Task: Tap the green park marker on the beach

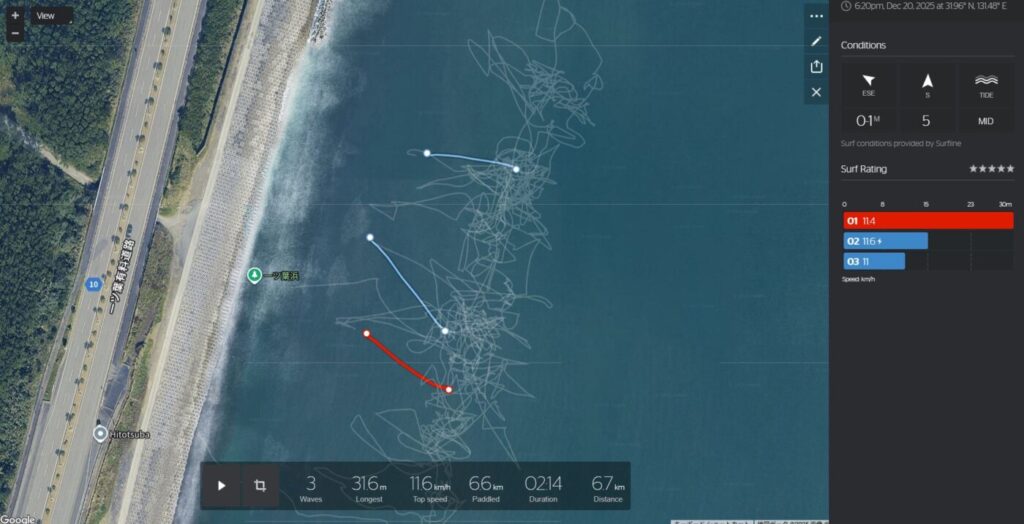Action: coord(254,275)
